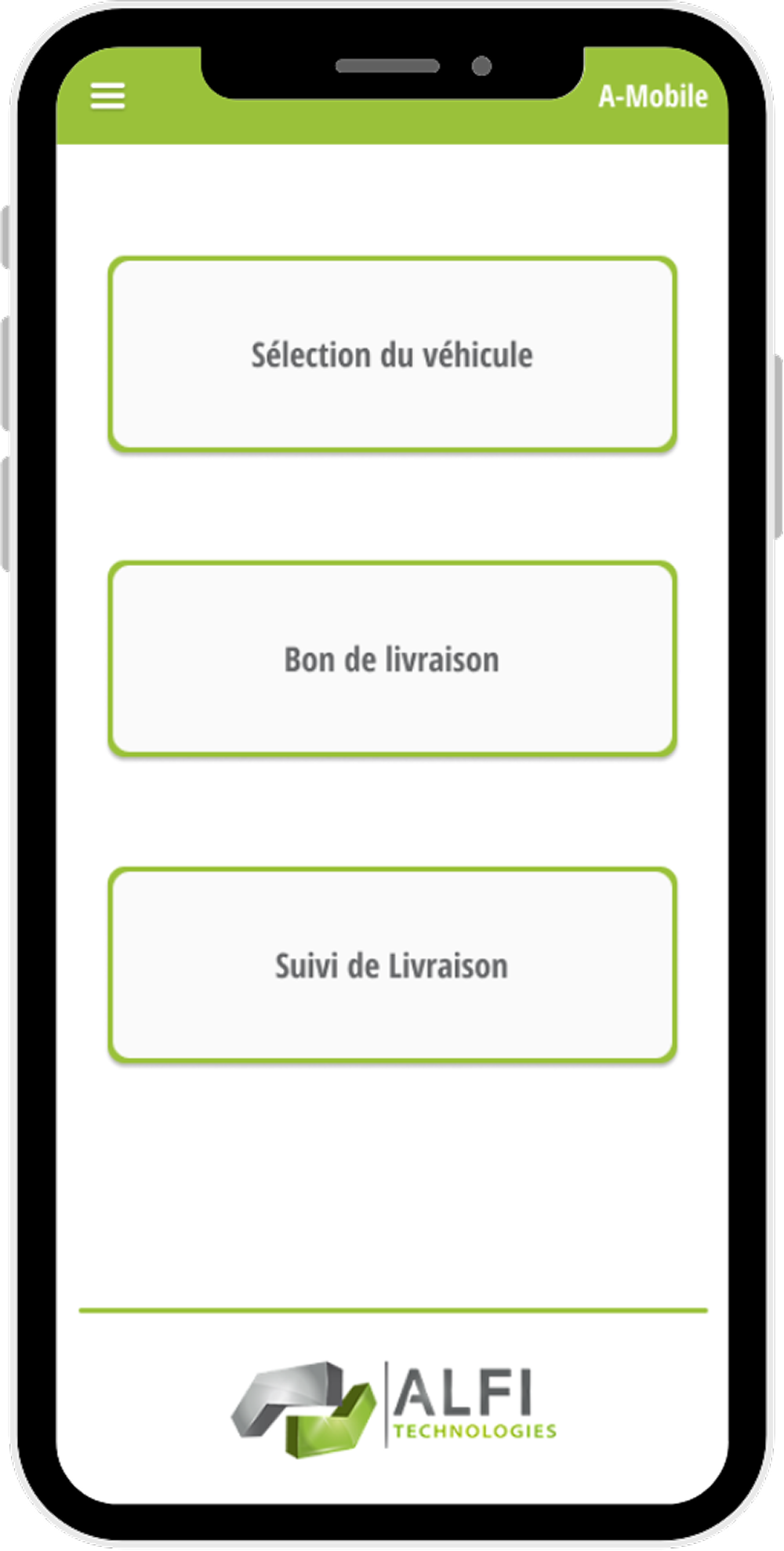Image resolution: width=784 pixels, height=1551 pixels.
Task: Select Bon de livraison
Action: pyautogui.click(x=392, y=659)
